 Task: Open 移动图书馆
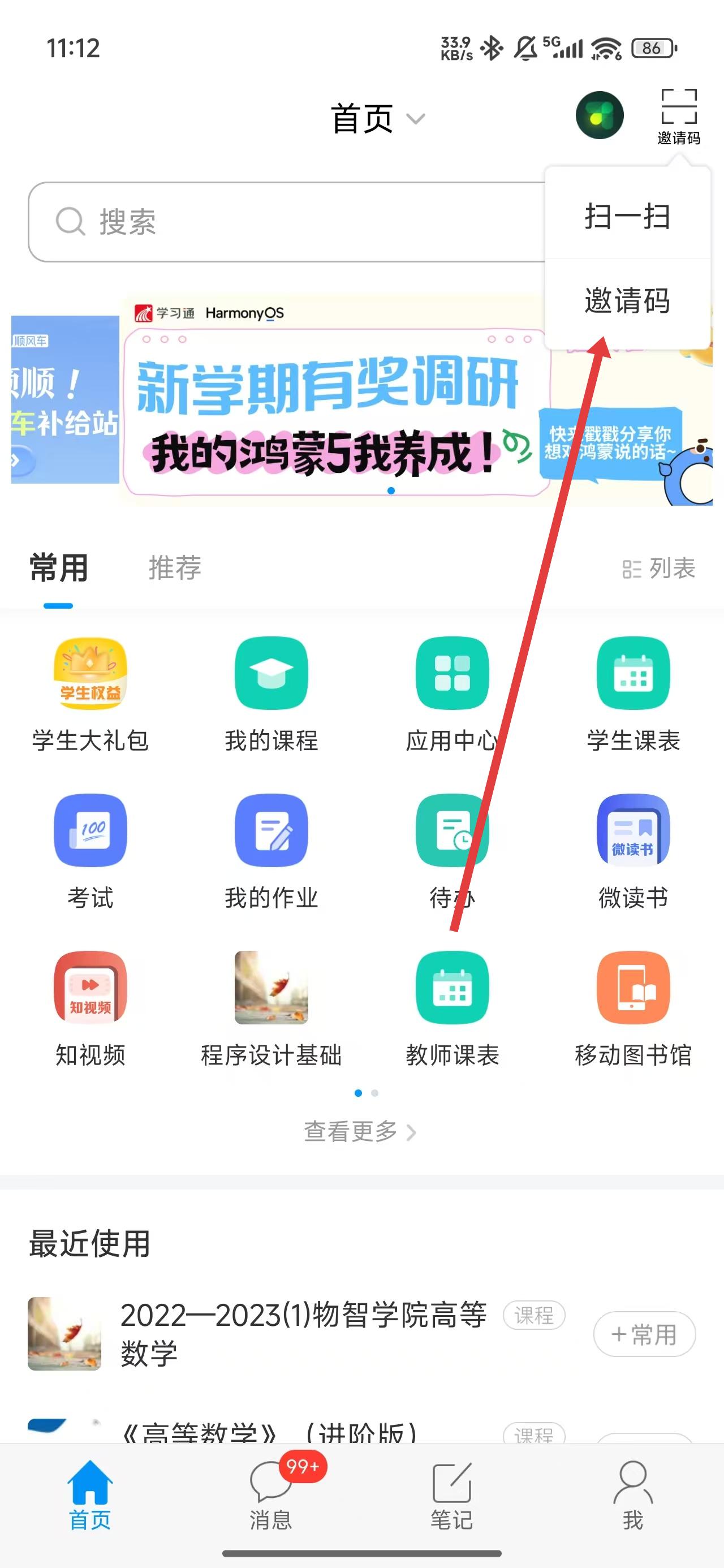point(633,1008)
